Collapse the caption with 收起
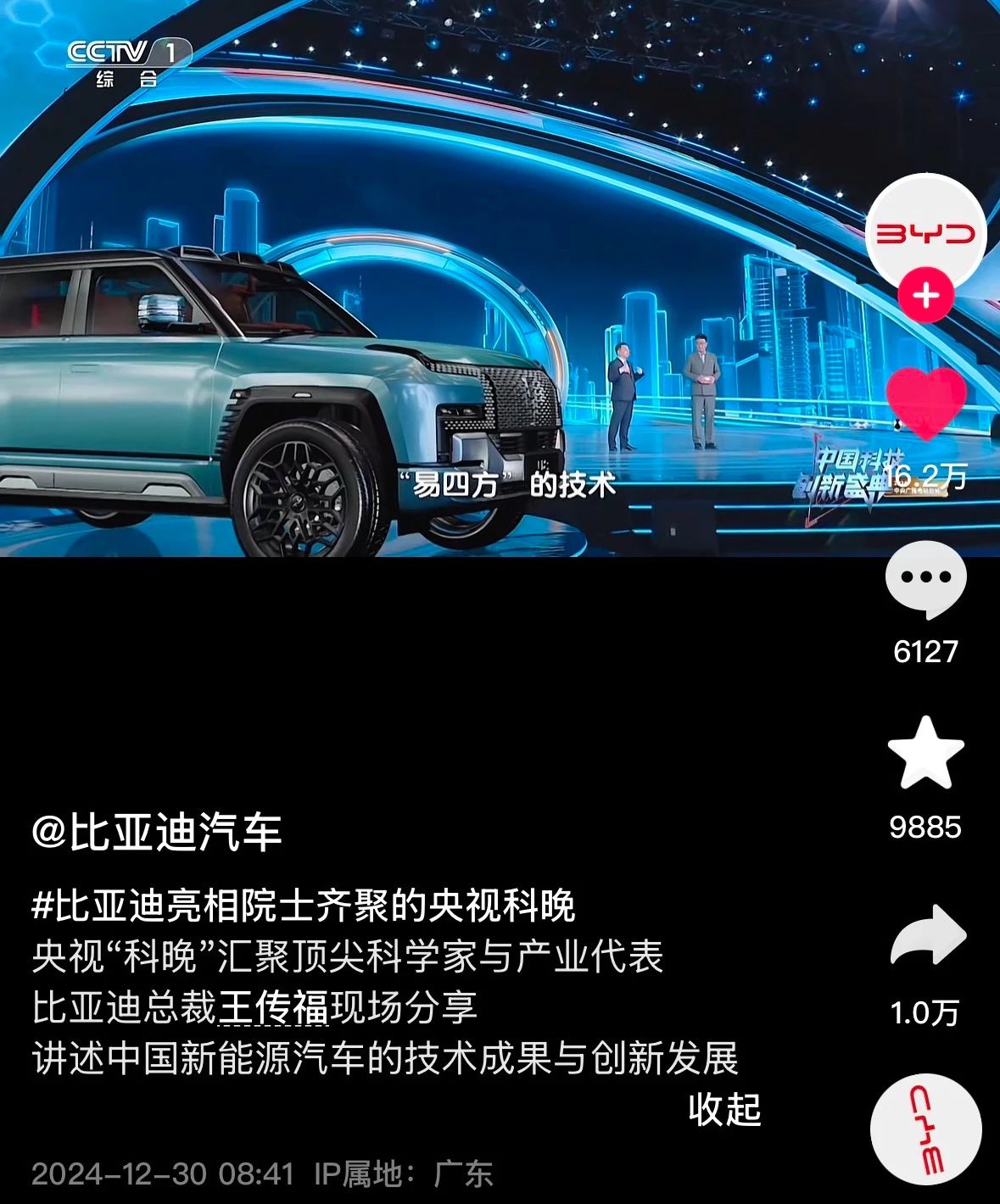1000x1204 pixels. tap(724, 1108)
